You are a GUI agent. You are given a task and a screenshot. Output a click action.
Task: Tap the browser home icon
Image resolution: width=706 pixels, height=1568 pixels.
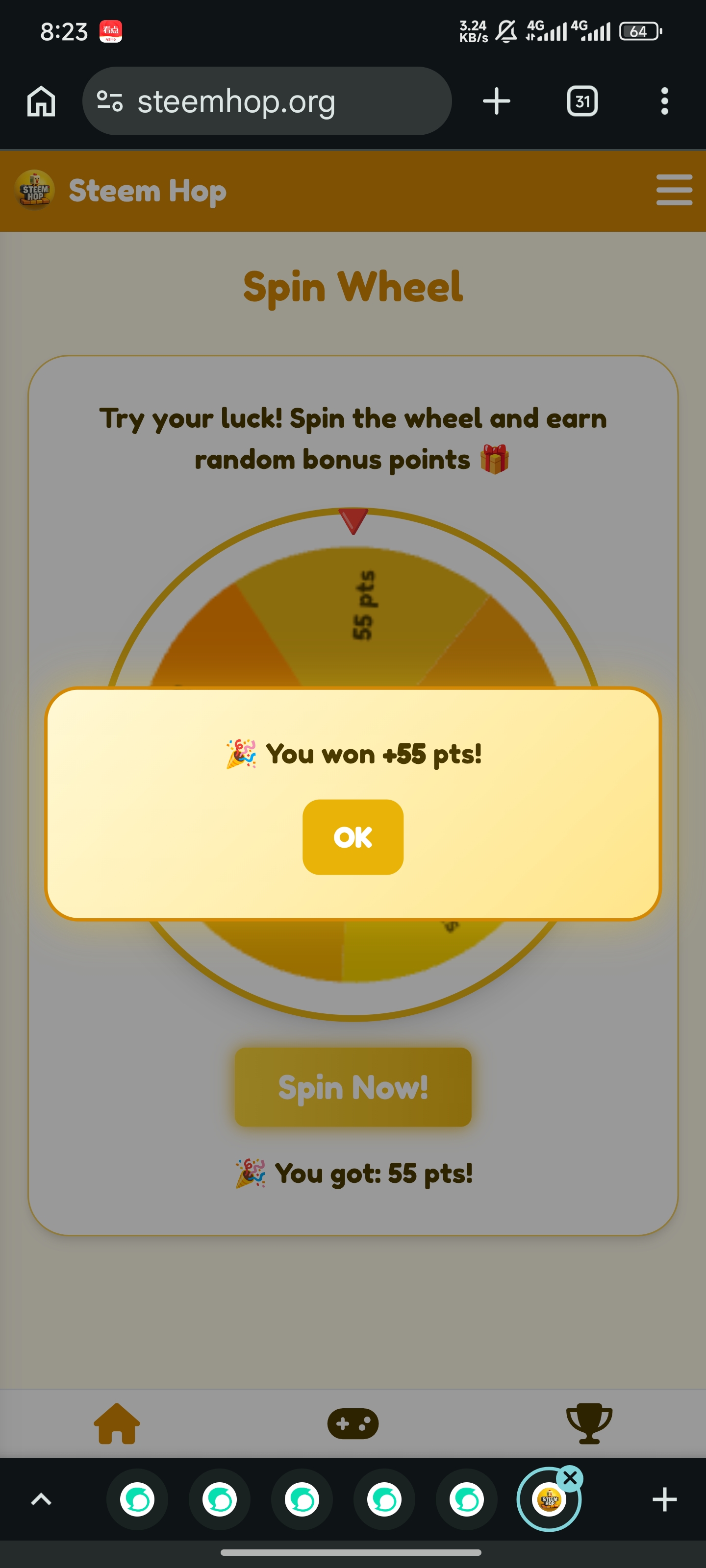click(x=41, y=101)
